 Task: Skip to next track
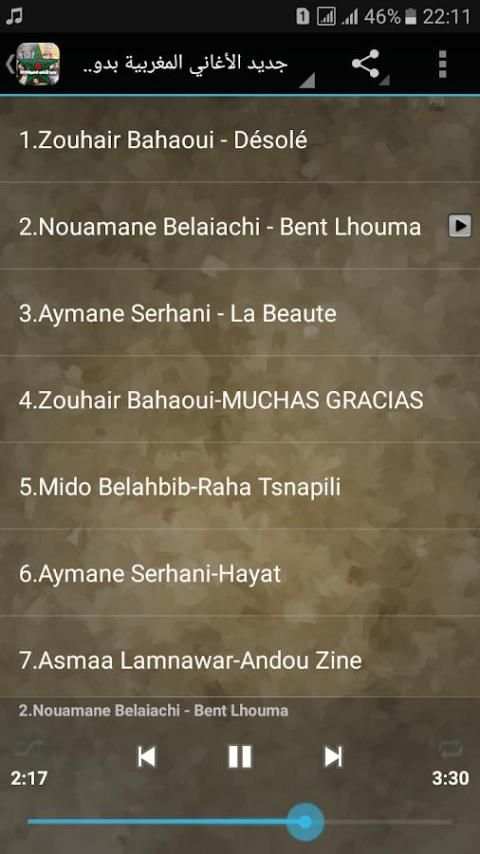coord(333,757)
